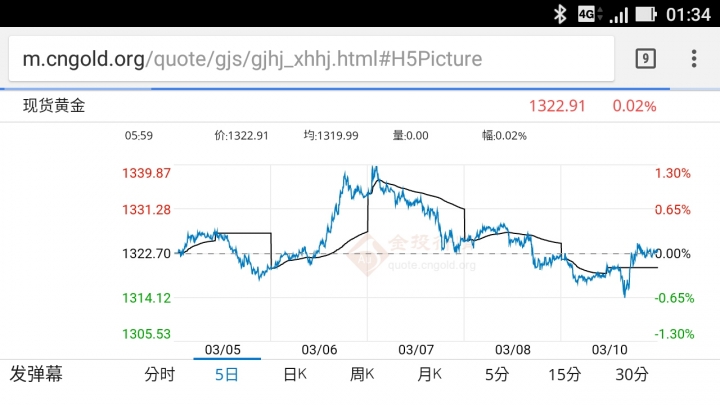
Task: Tap the browser address bar
Action: (x=310, y=59)
